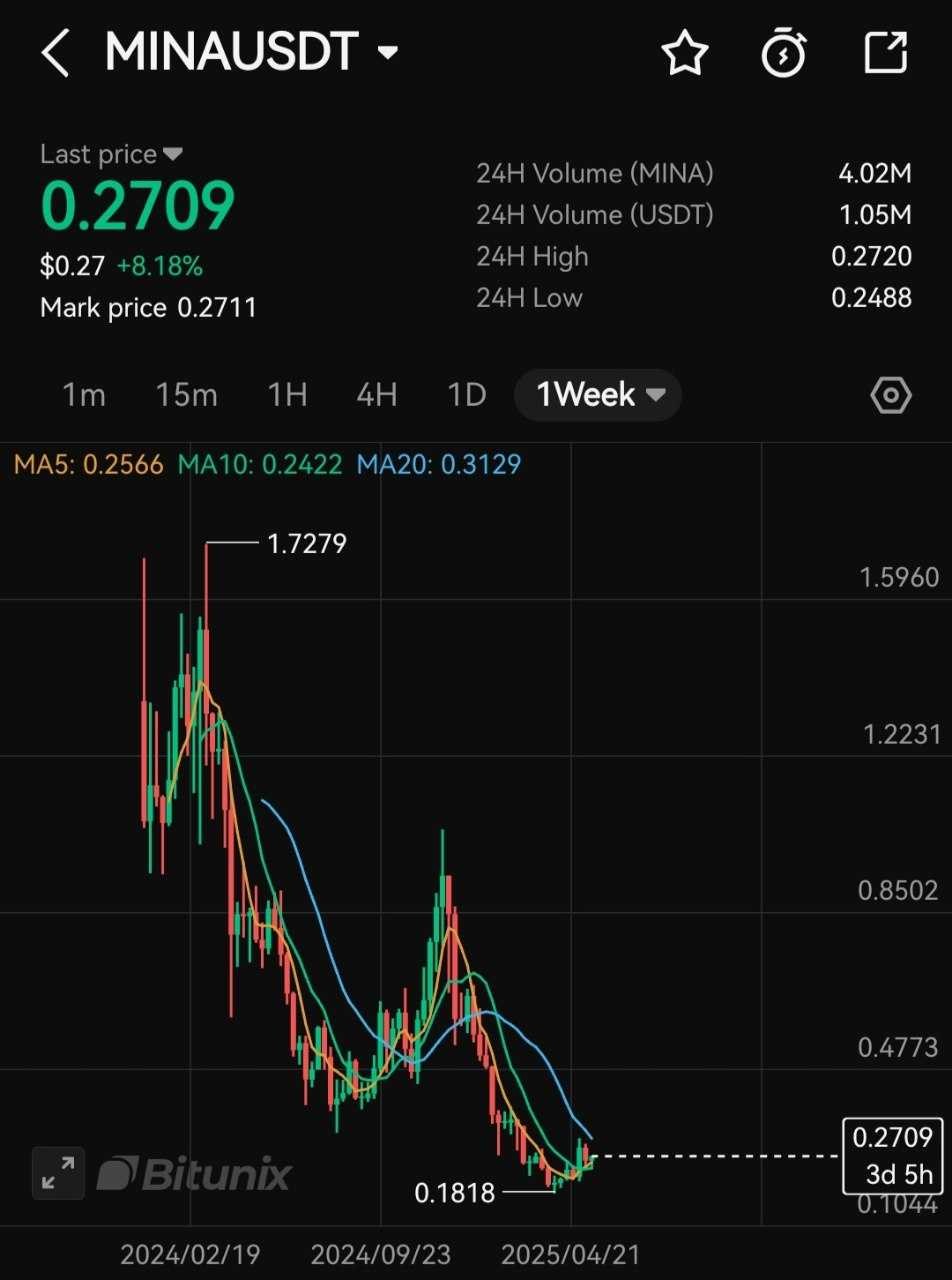This screenshot has height=1280, width=952.
Task: Add MINAUSDT to favorites with star
Action: [685, 53]
